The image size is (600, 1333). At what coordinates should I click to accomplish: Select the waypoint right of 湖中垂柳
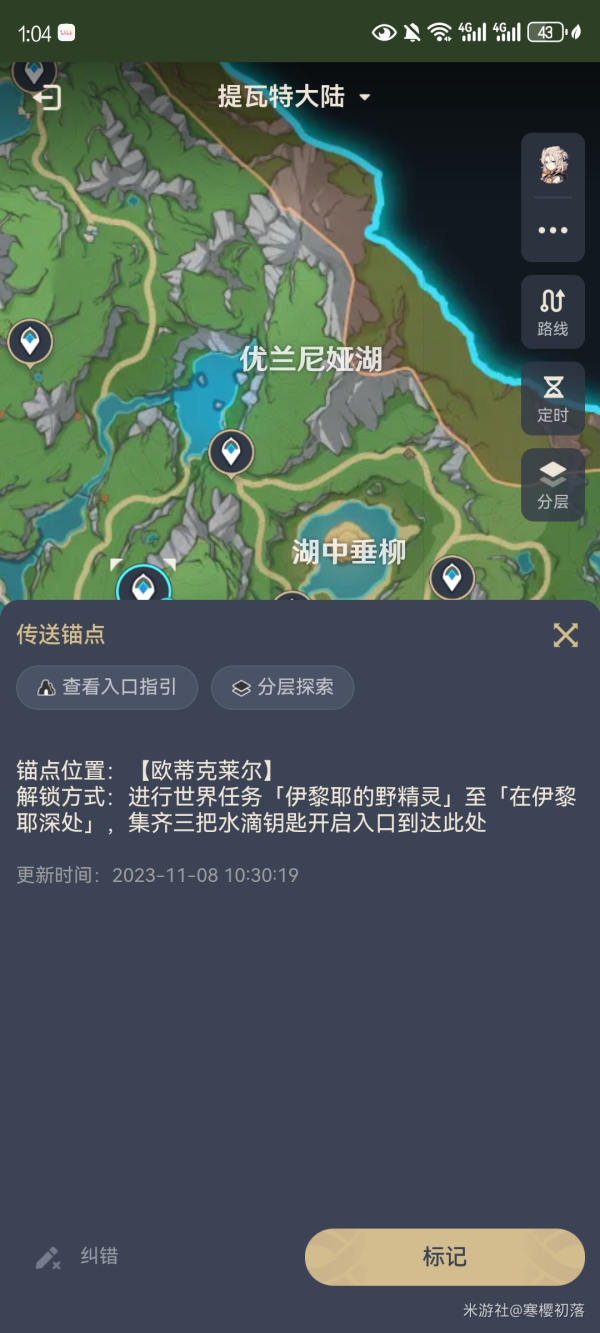(452, 577)
